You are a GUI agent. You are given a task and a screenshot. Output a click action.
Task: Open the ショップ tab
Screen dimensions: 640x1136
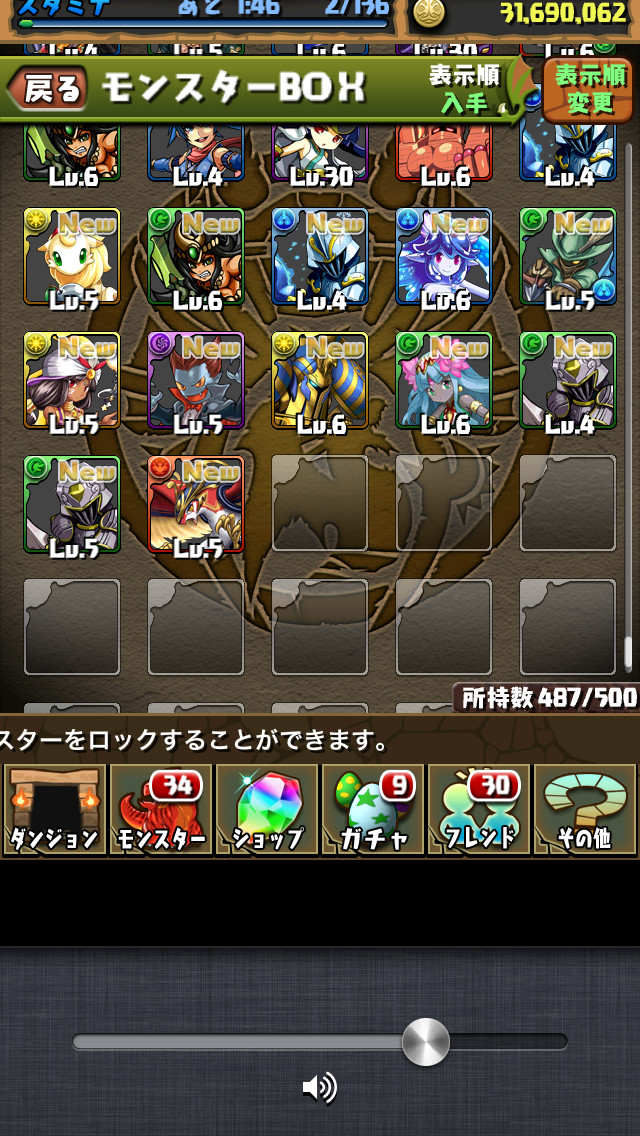coord(267,810)
